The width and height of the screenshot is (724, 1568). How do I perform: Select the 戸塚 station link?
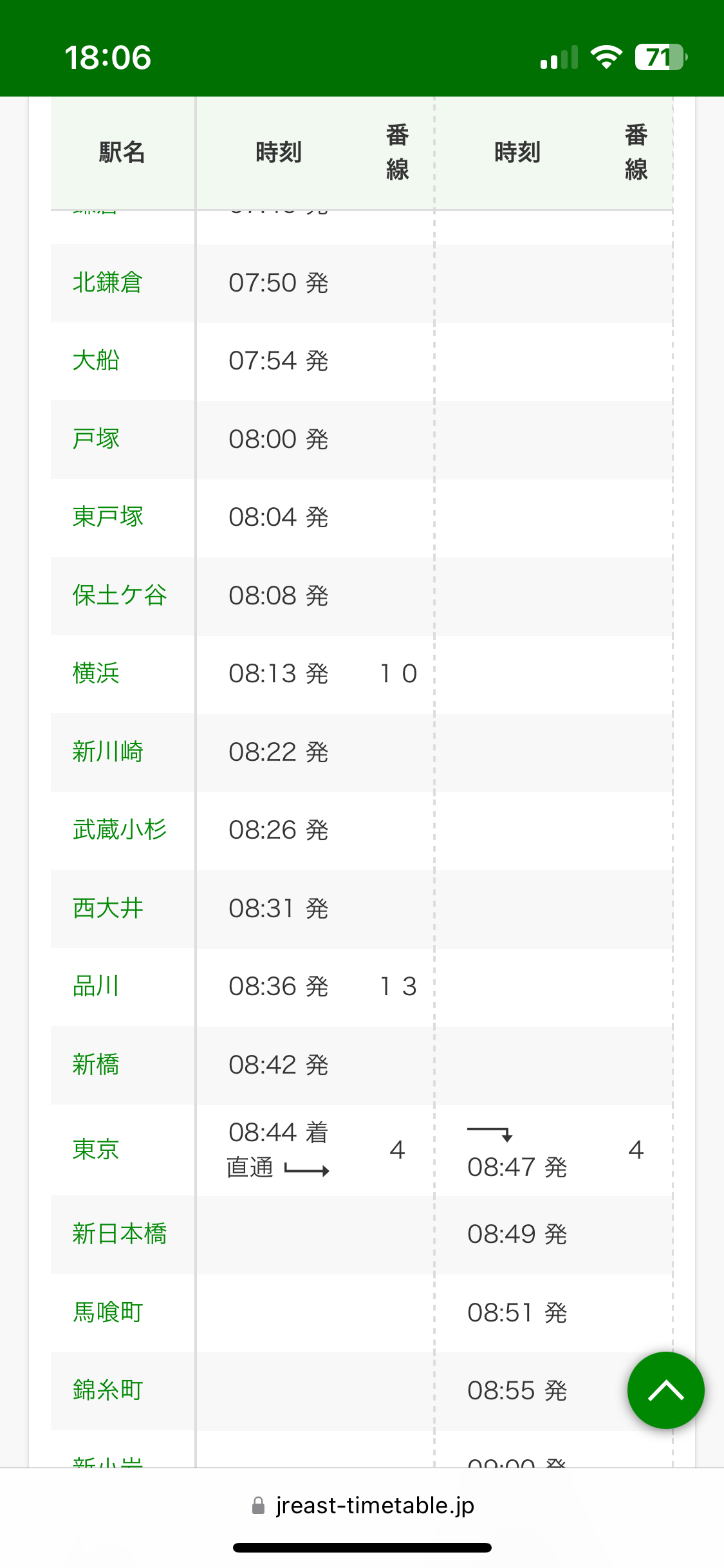[96, 439]
